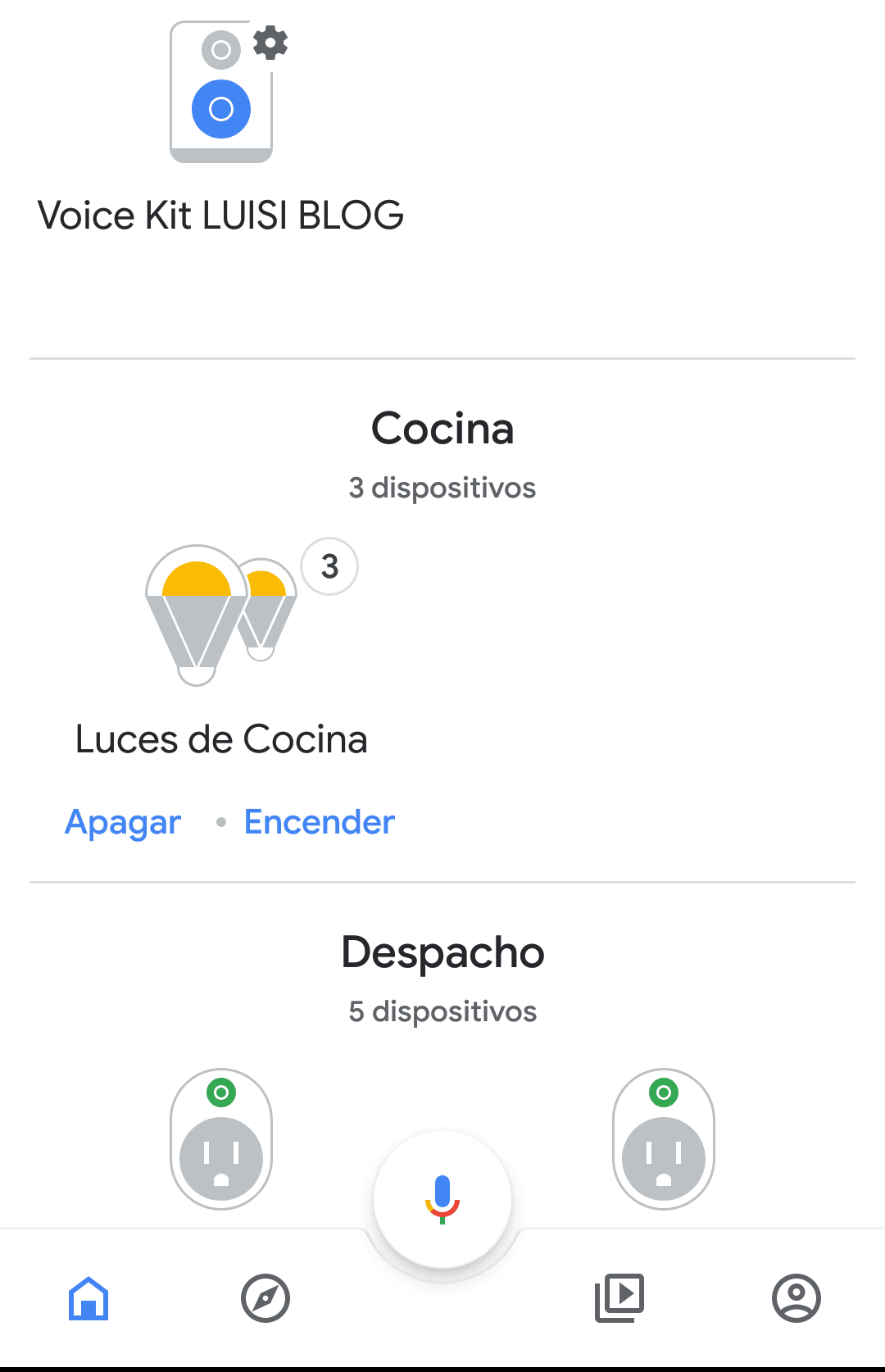
Task: Turn off Luces de Cocina via Apagar
Action: coord(121,822)
